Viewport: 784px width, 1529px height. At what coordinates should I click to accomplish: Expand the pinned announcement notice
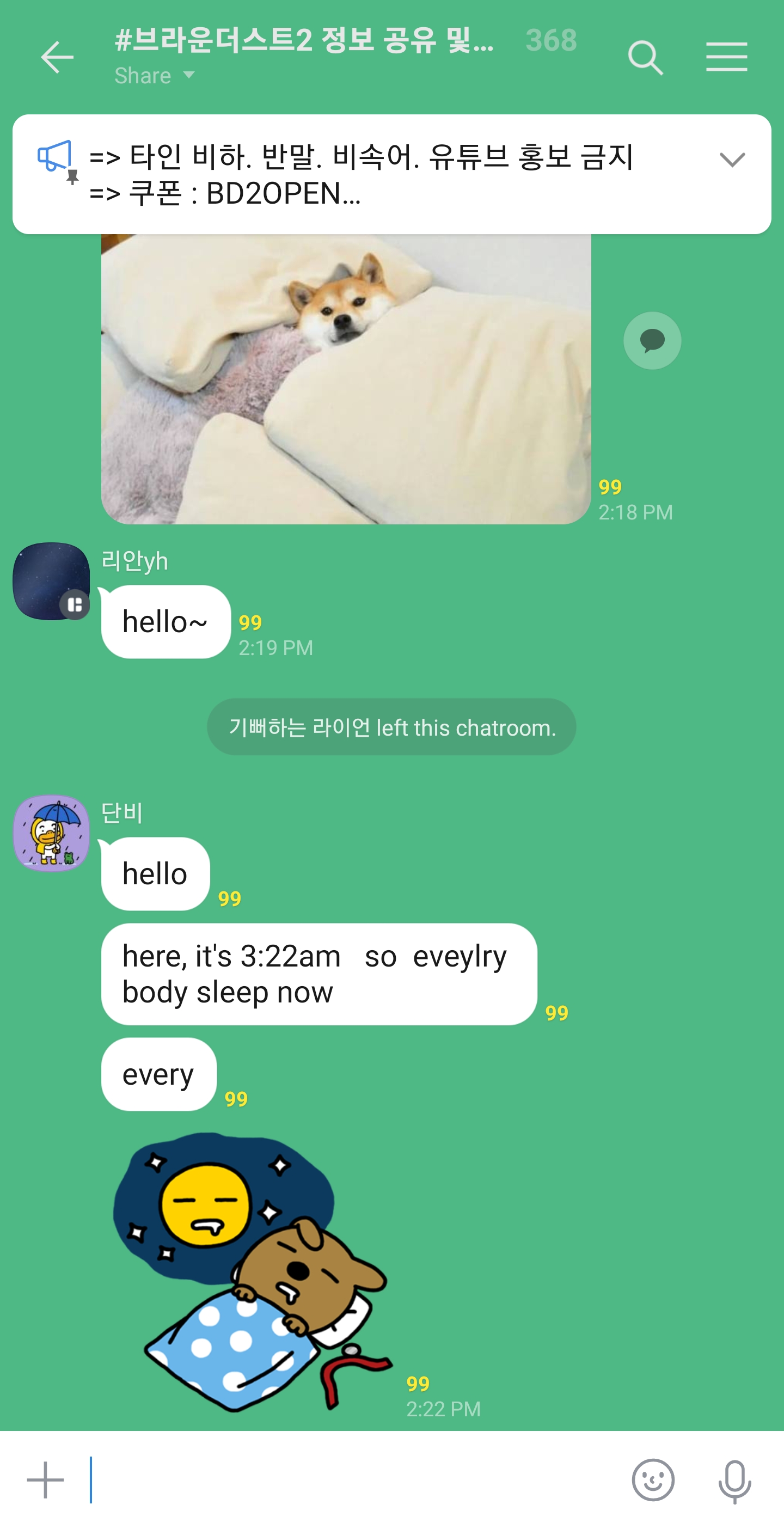point(732,160)
